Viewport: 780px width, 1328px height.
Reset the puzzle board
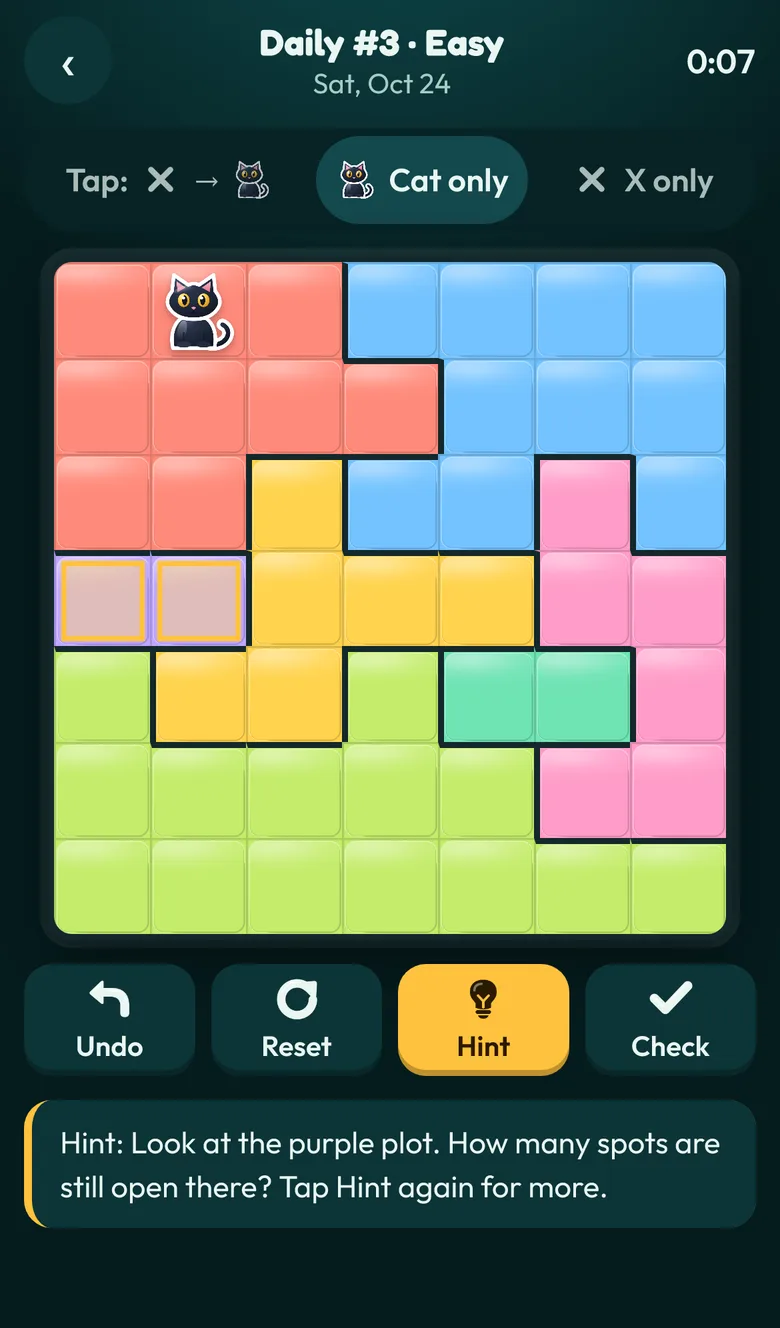(x=297, y=1018)
